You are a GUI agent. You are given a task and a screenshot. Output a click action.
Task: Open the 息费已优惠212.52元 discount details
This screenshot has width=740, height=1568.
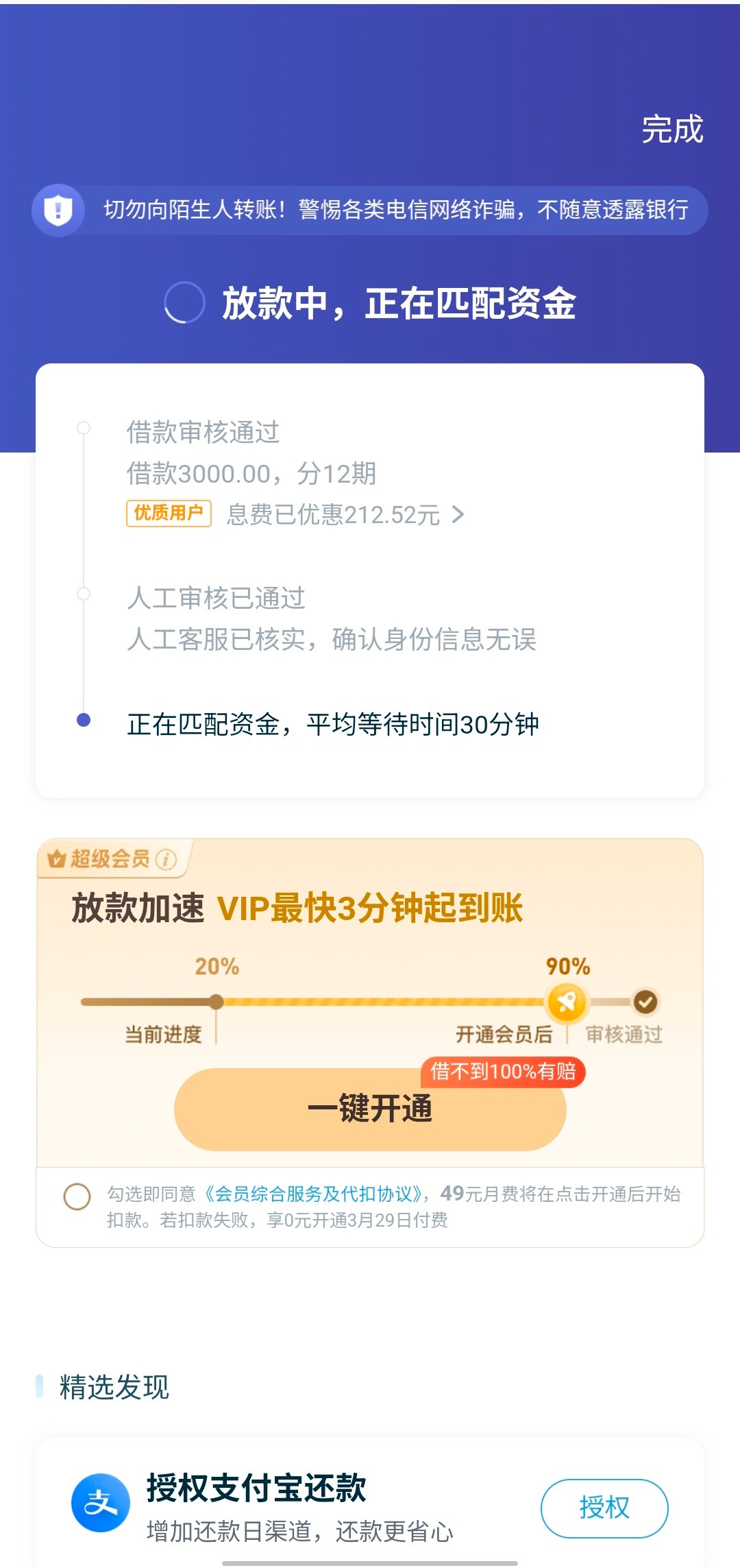[x=345, y=514]
